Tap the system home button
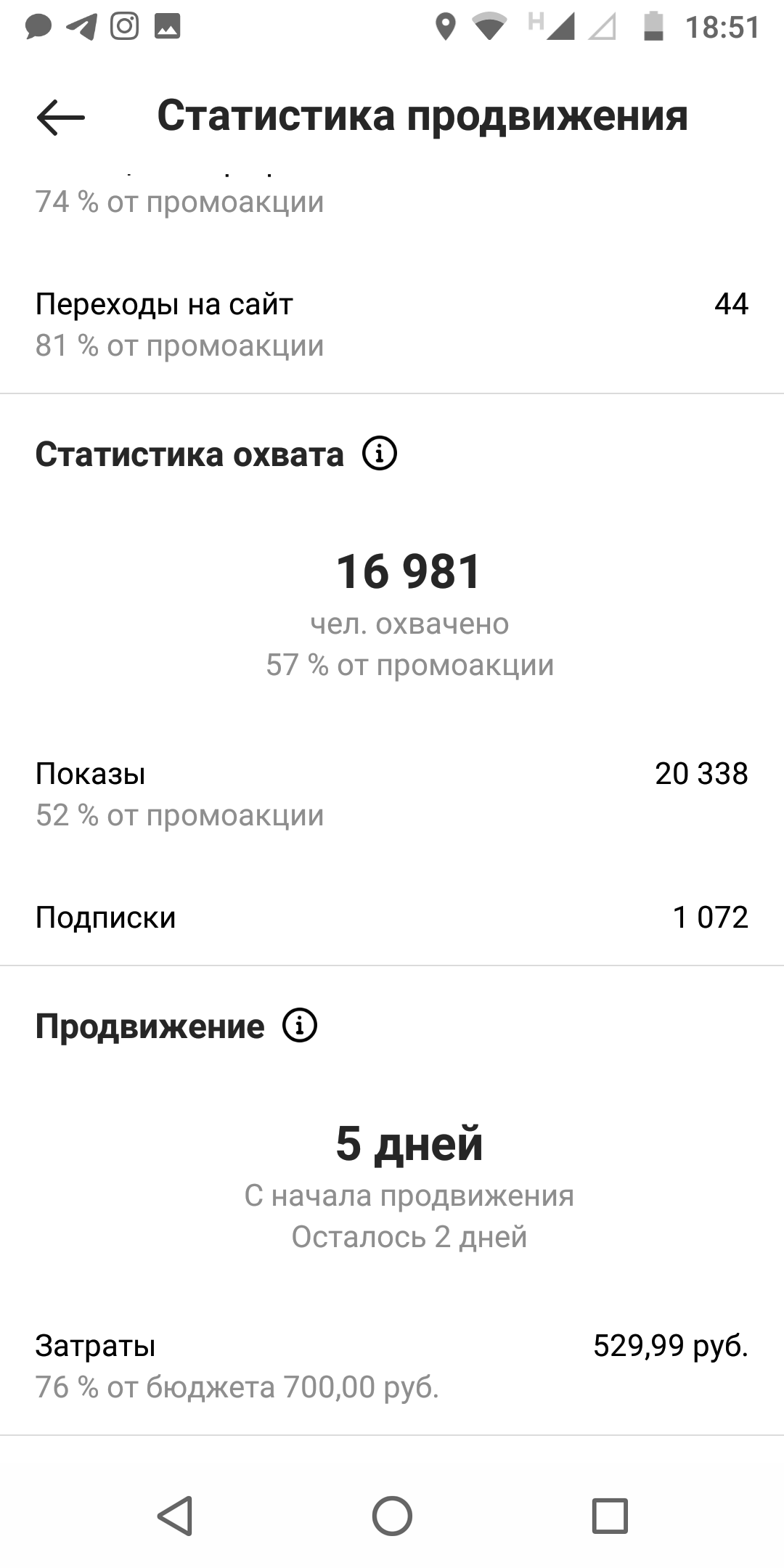The height and width of the screenshot is (1568, 784). click(392, 1516)
